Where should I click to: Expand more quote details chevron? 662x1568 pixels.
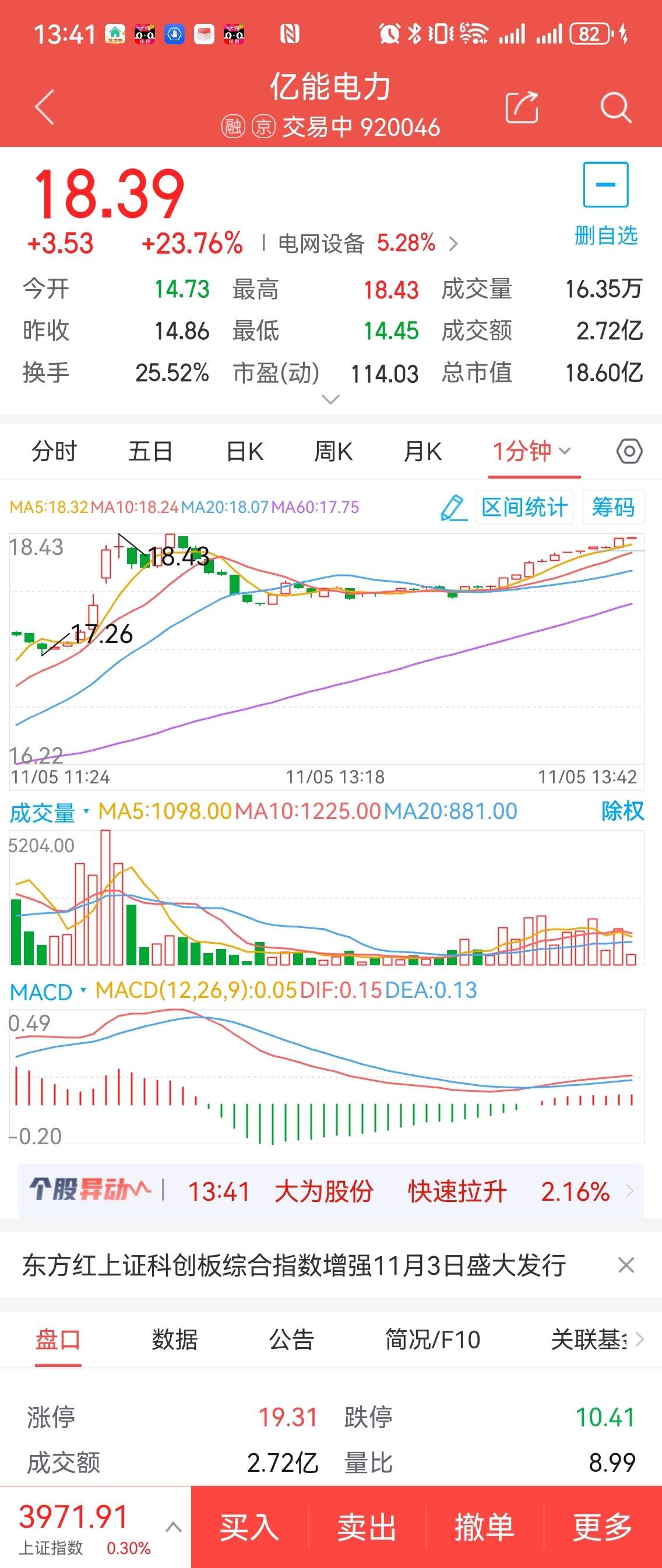330,399
